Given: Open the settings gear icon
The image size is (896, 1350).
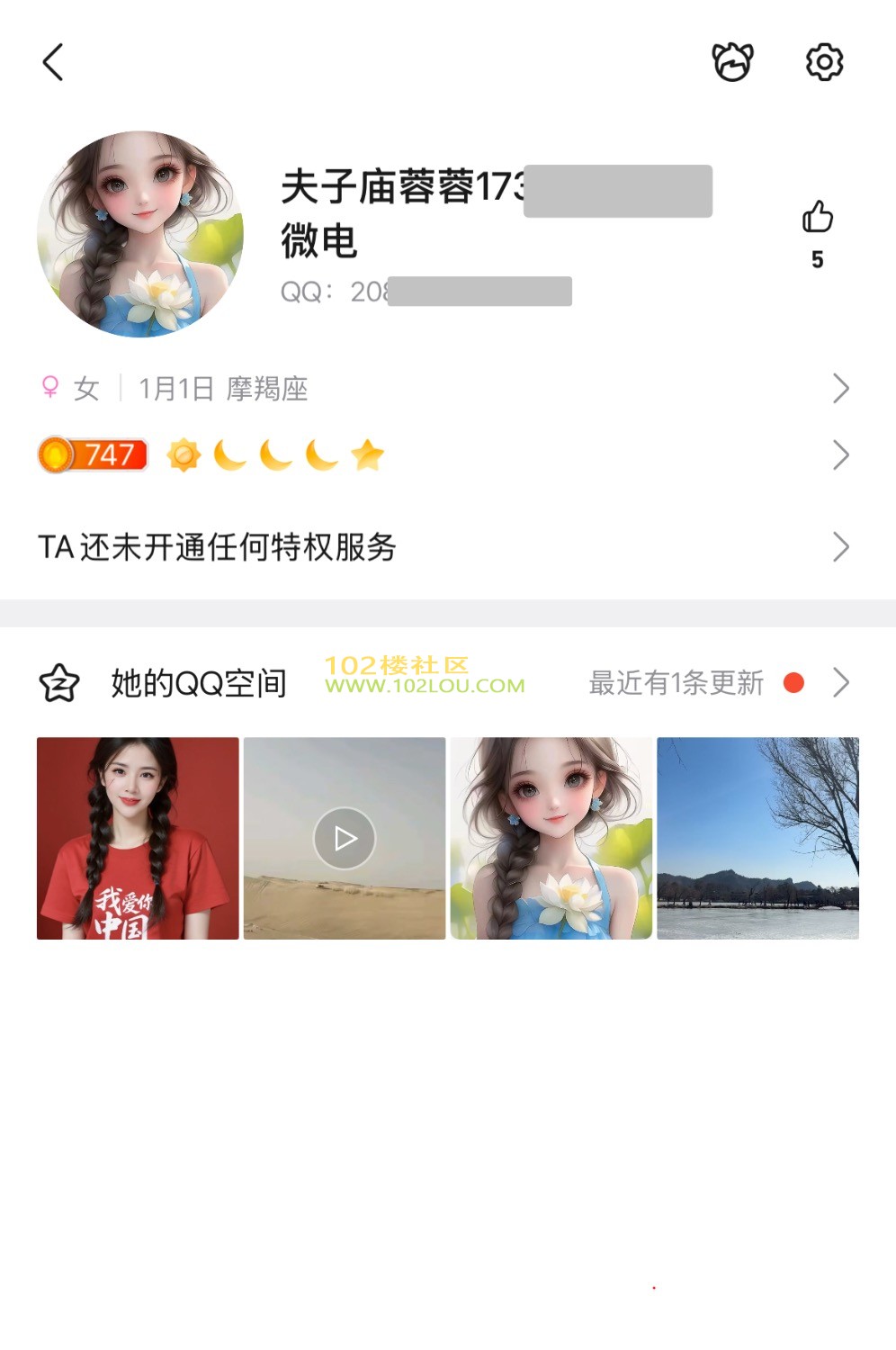Looking at the screenshot, I should click(824, 62).
